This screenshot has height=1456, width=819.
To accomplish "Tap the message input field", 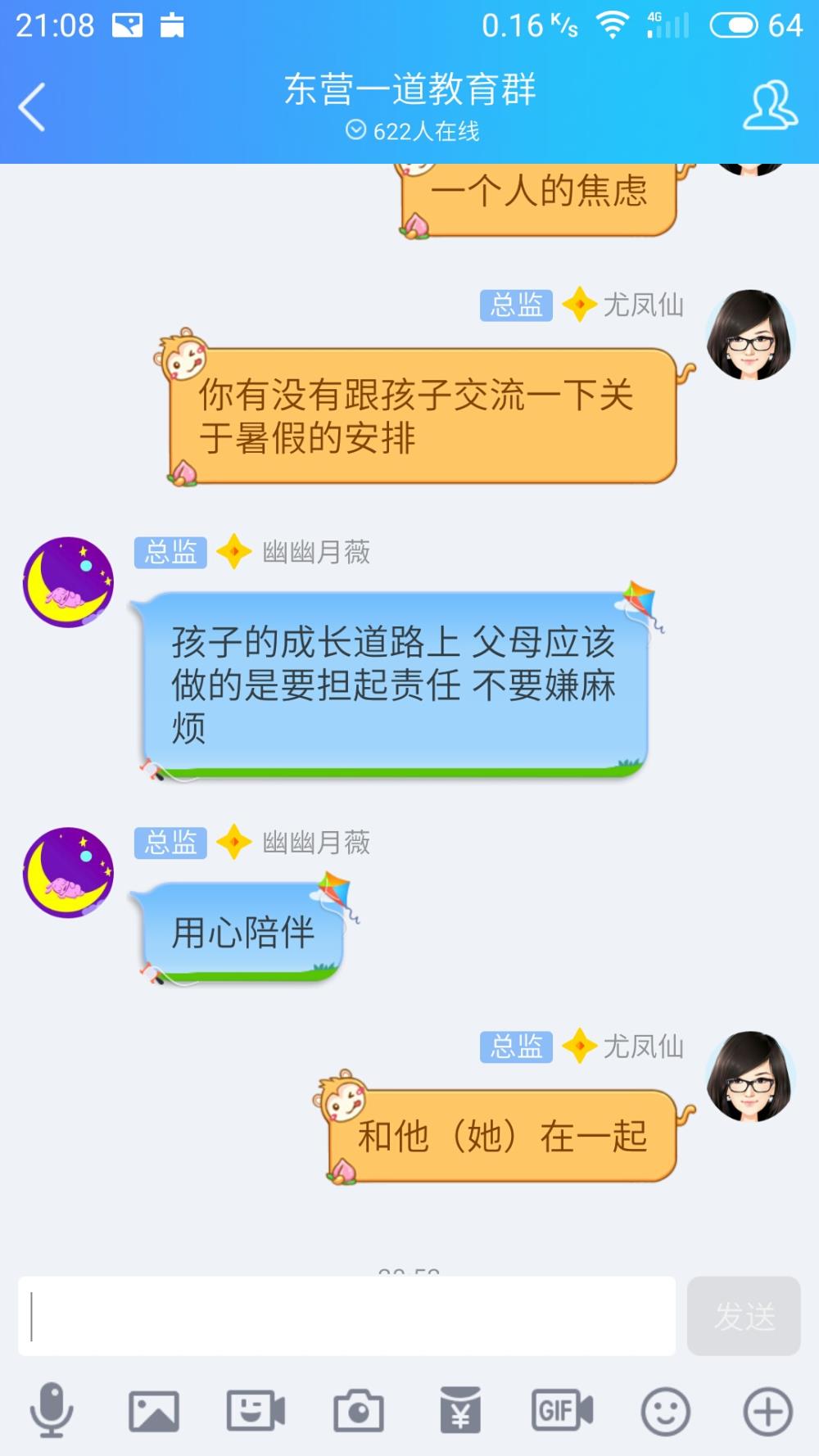I will pyautogui.click(x=346, y=1316).
